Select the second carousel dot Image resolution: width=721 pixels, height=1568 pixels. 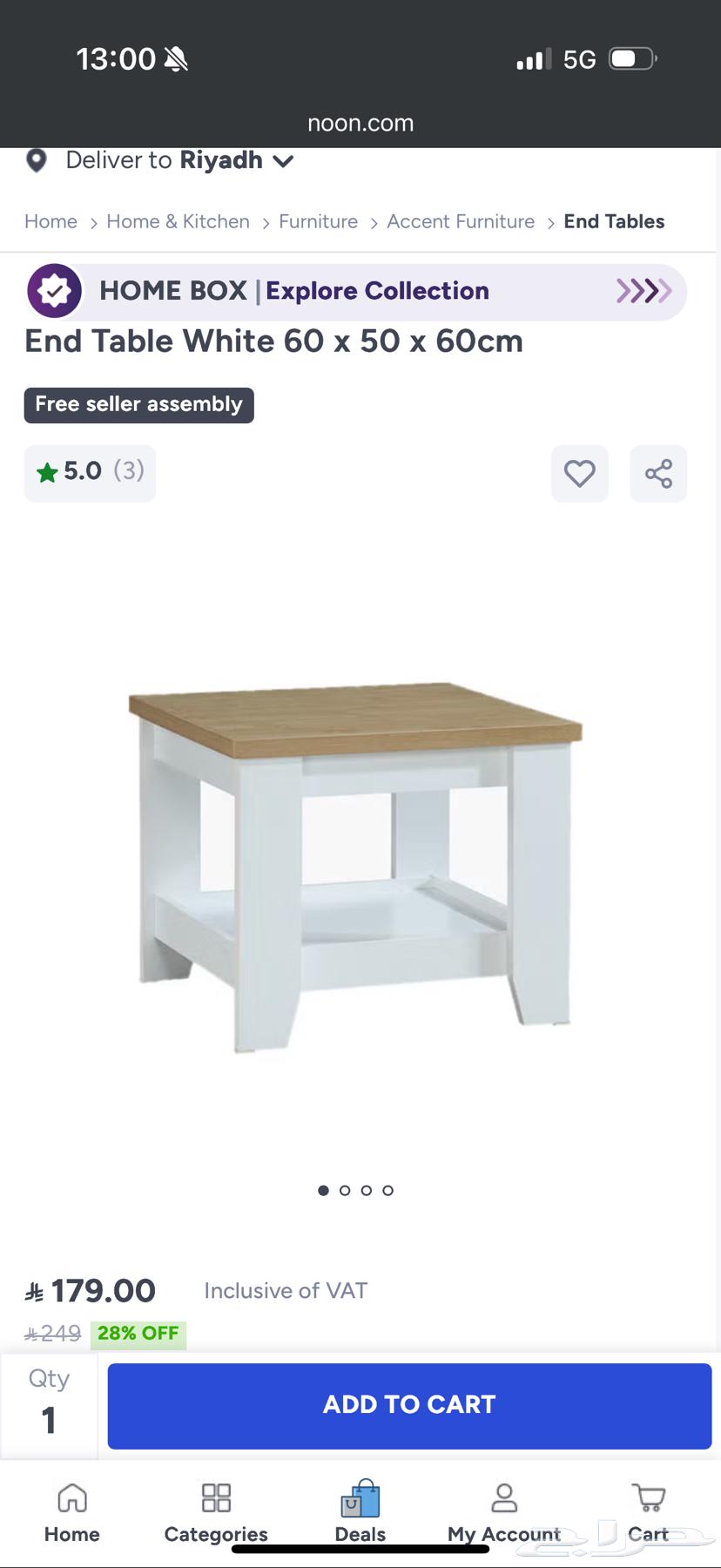coord(345,1190)
